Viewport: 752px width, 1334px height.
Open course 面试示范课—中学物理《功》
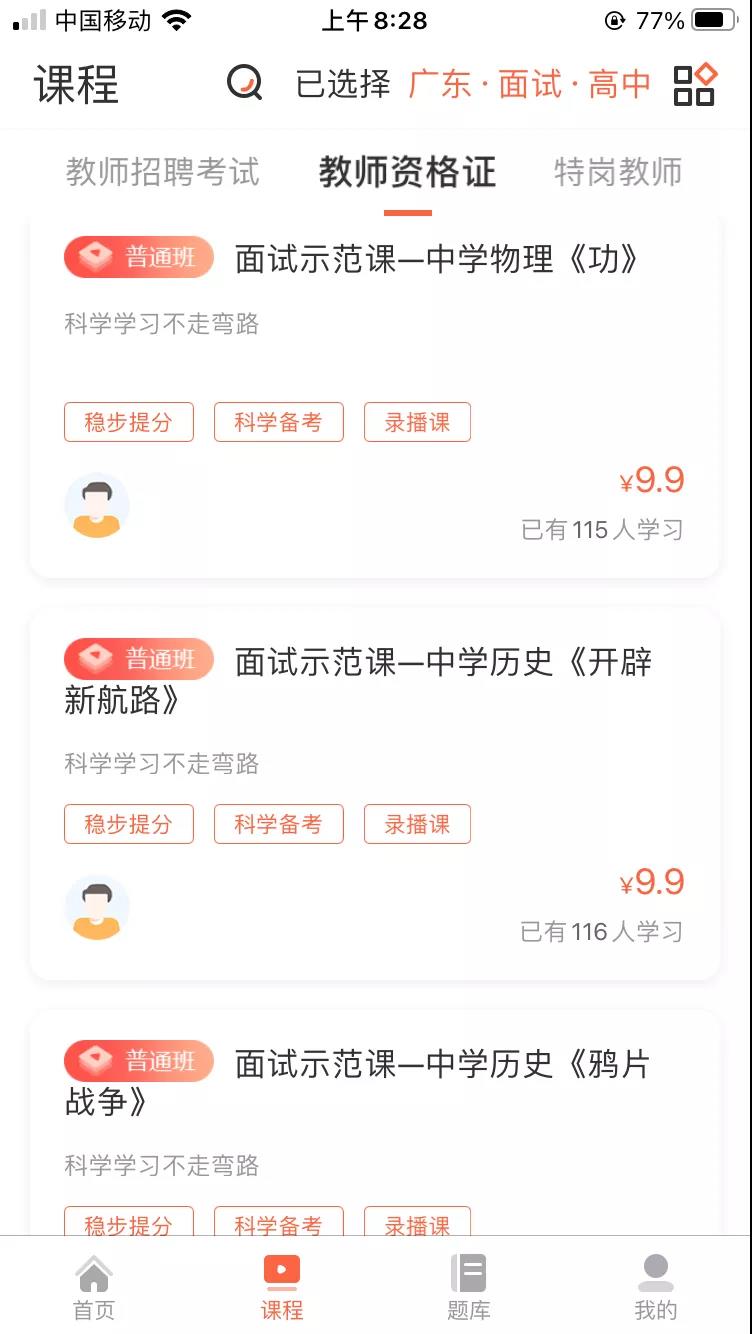(436, 260)
